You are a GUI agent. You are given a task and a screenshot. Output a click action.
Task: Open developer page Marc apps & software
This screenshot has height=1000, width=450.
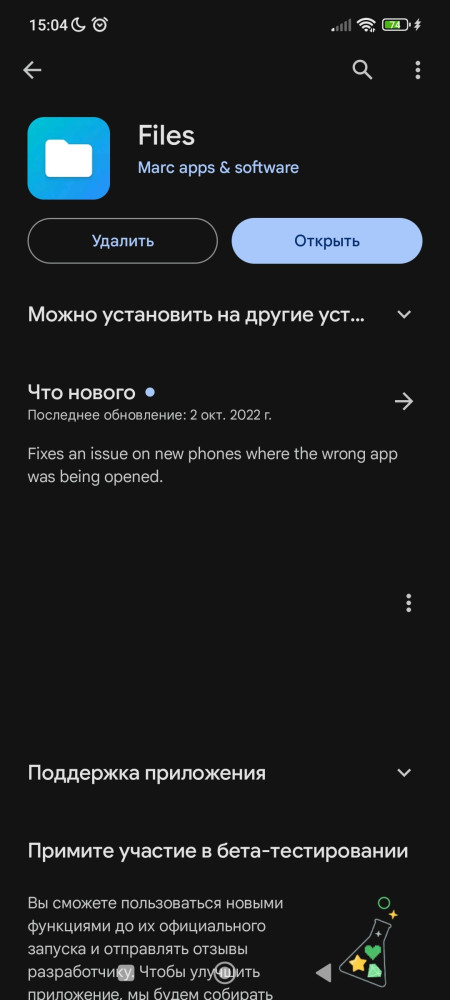coord(218,168)
